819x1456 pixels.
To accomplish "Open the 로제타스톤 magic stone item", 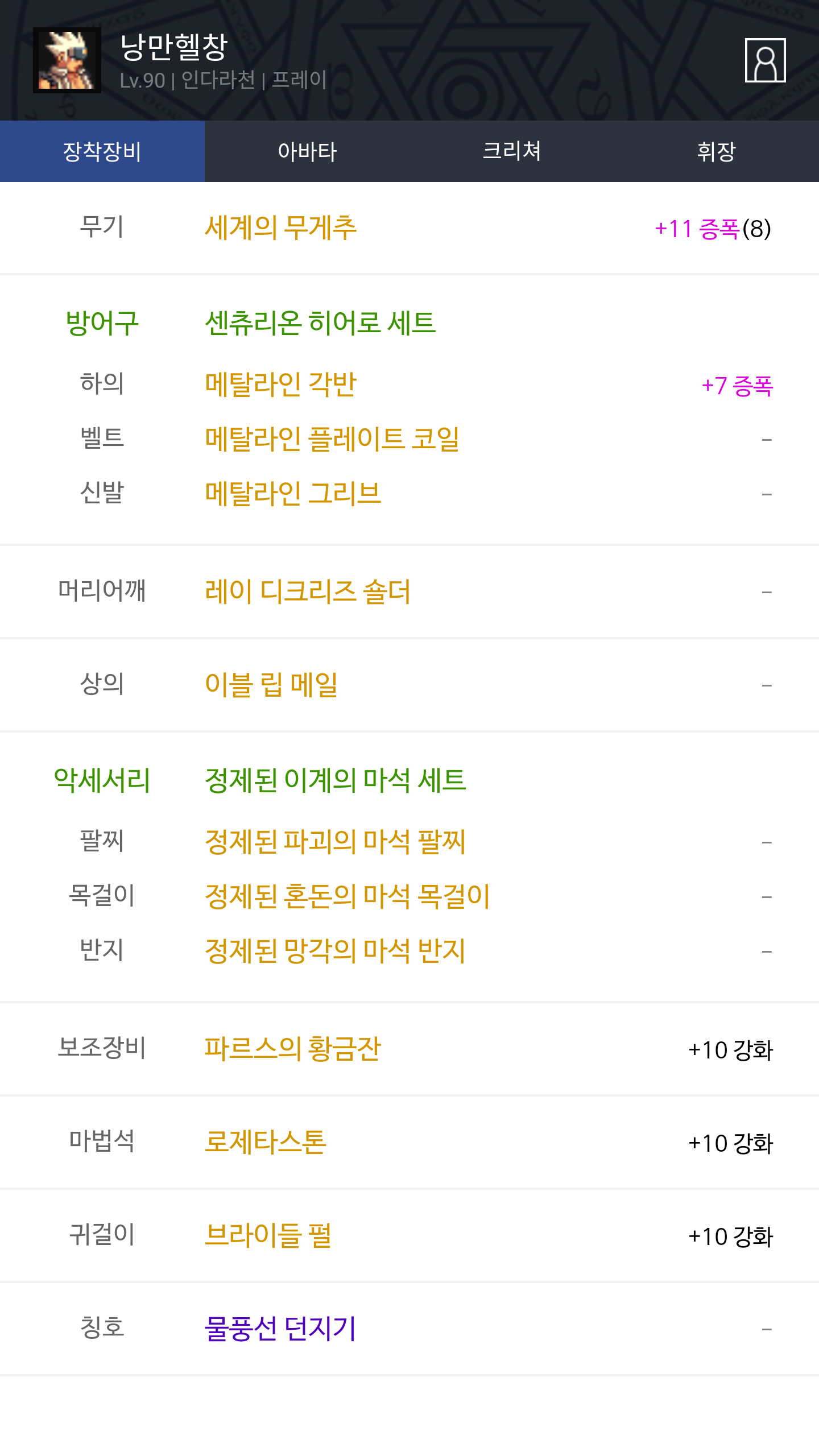I will 266,1142.
